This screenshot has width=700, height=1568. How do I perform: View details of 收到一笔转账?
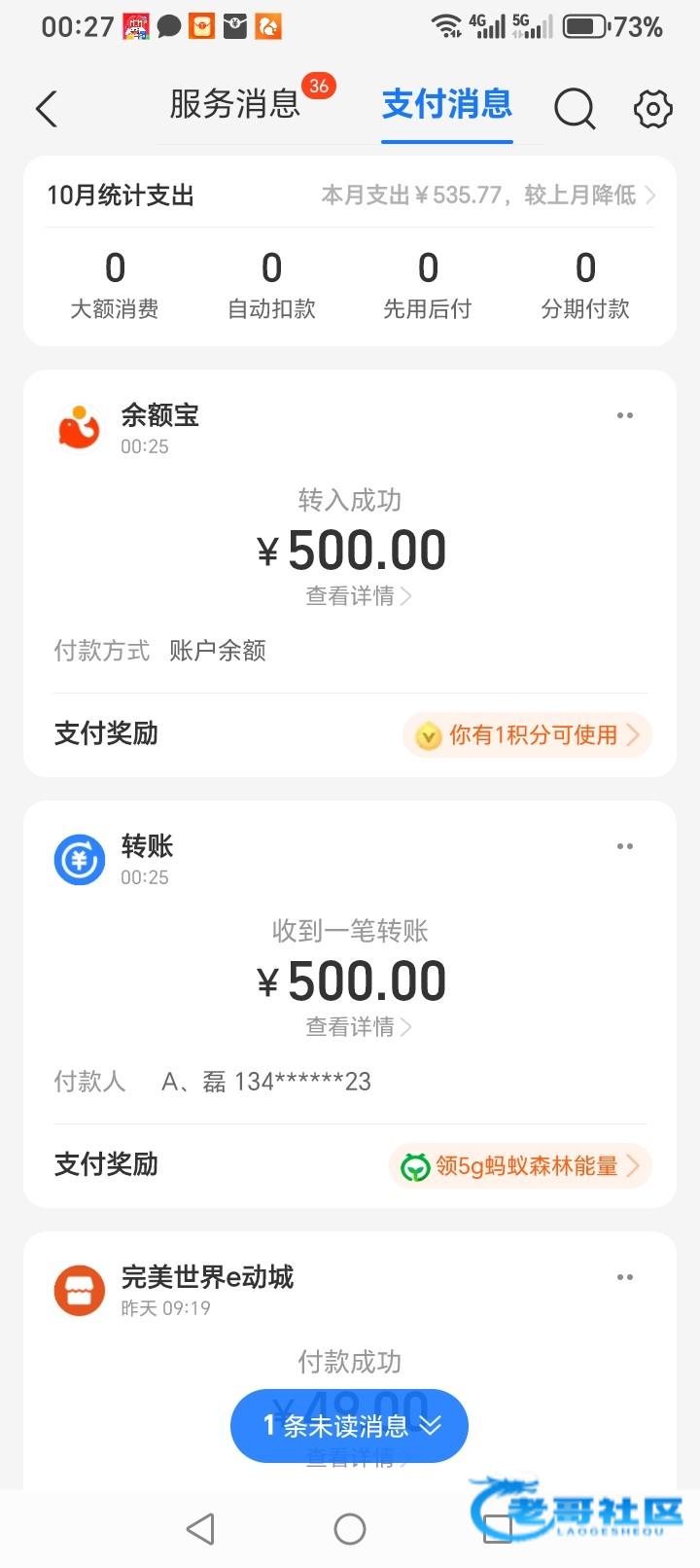358,1027
